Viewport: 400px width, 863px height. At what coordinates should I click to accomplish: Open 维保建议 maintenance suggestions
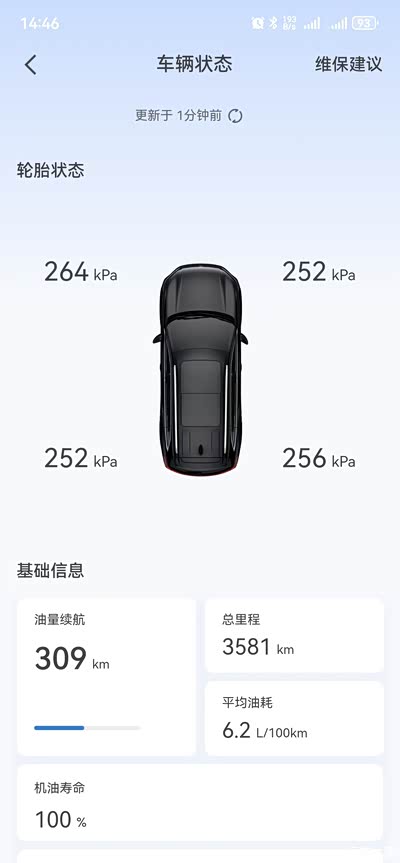(x=348, y=64)
